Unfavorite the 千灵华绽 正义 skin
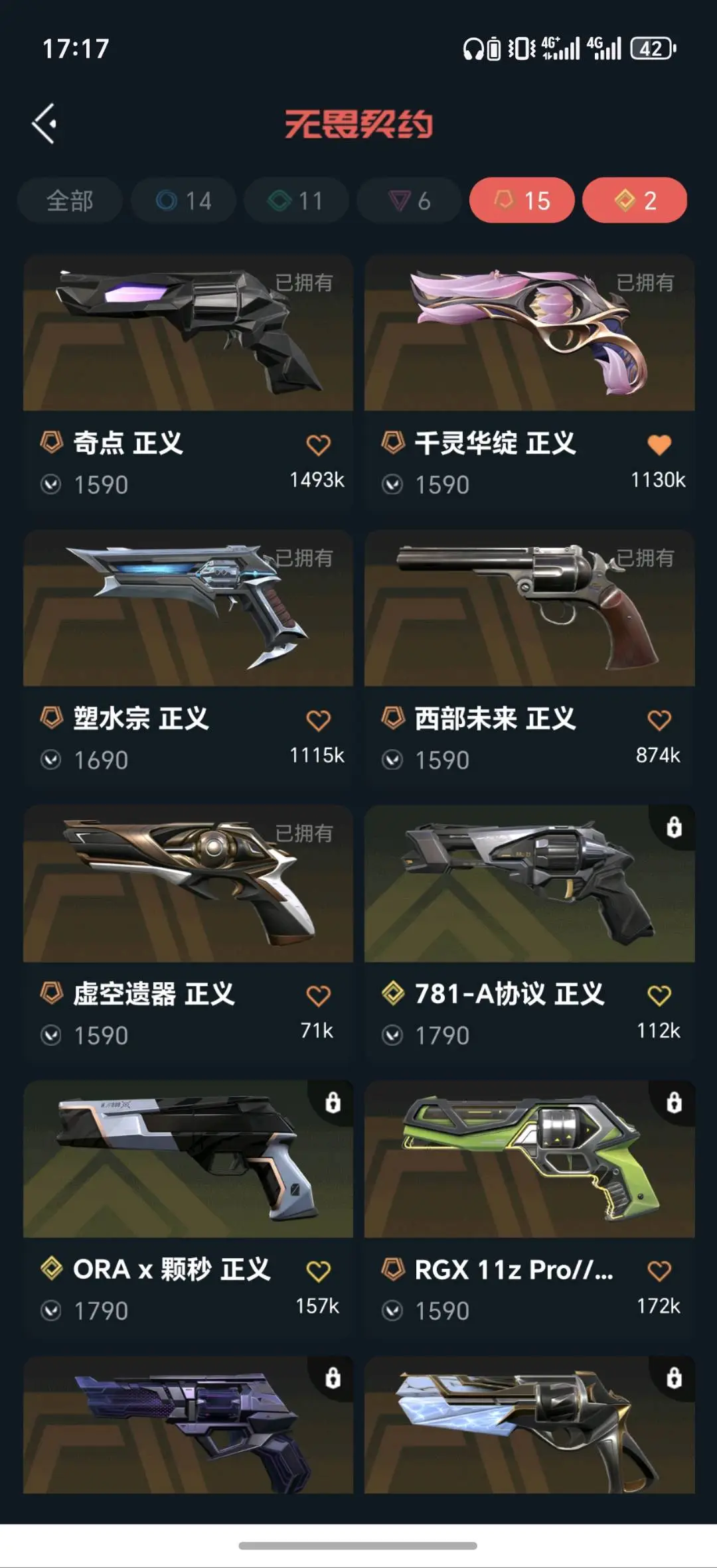The height and width of the screenshot is (1568, 717). click(x=659, y=445)
